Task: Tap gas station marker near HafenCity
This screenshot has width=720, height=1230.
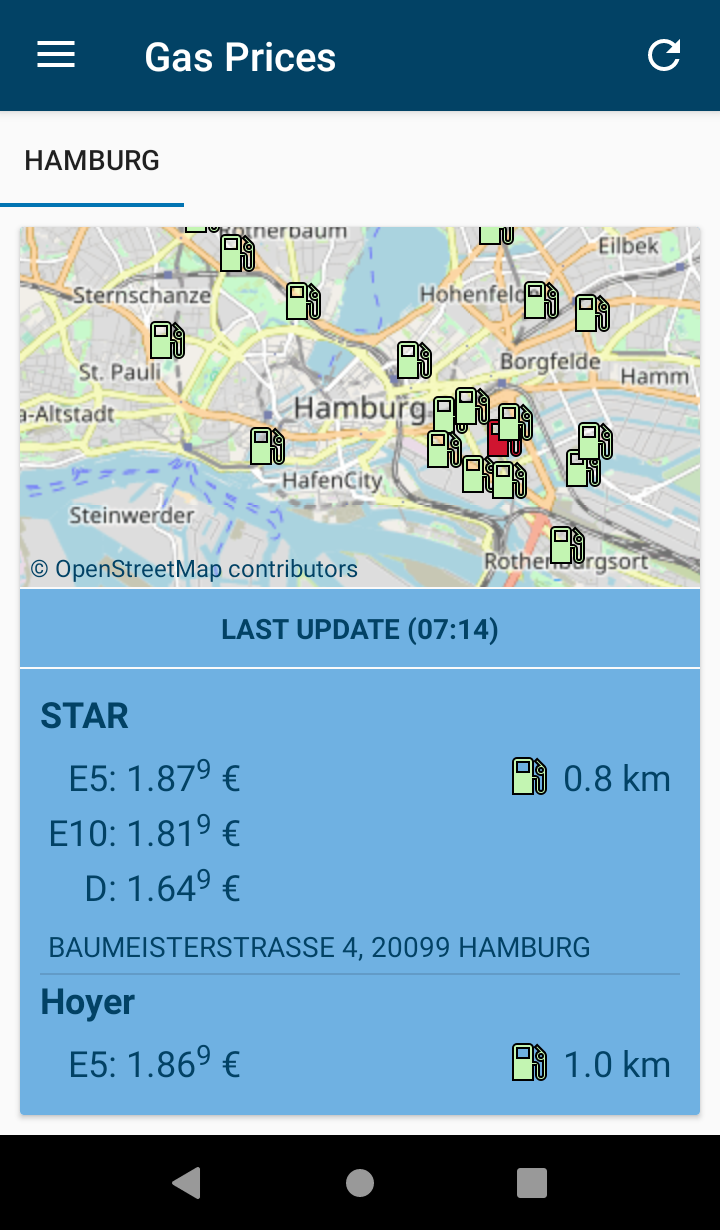Action: 267,446
